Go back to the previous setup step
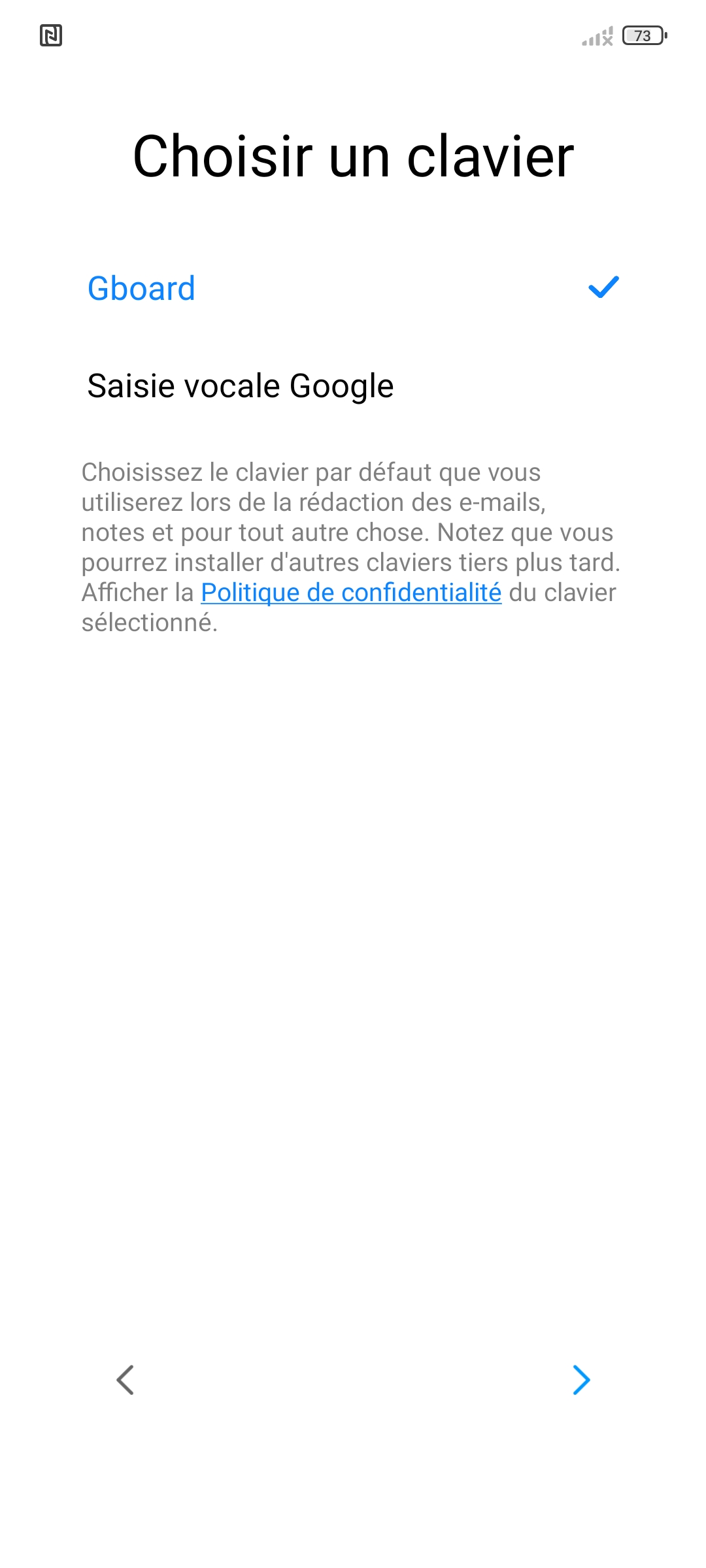This screenshot has width=706, height=1568. 125,1379
